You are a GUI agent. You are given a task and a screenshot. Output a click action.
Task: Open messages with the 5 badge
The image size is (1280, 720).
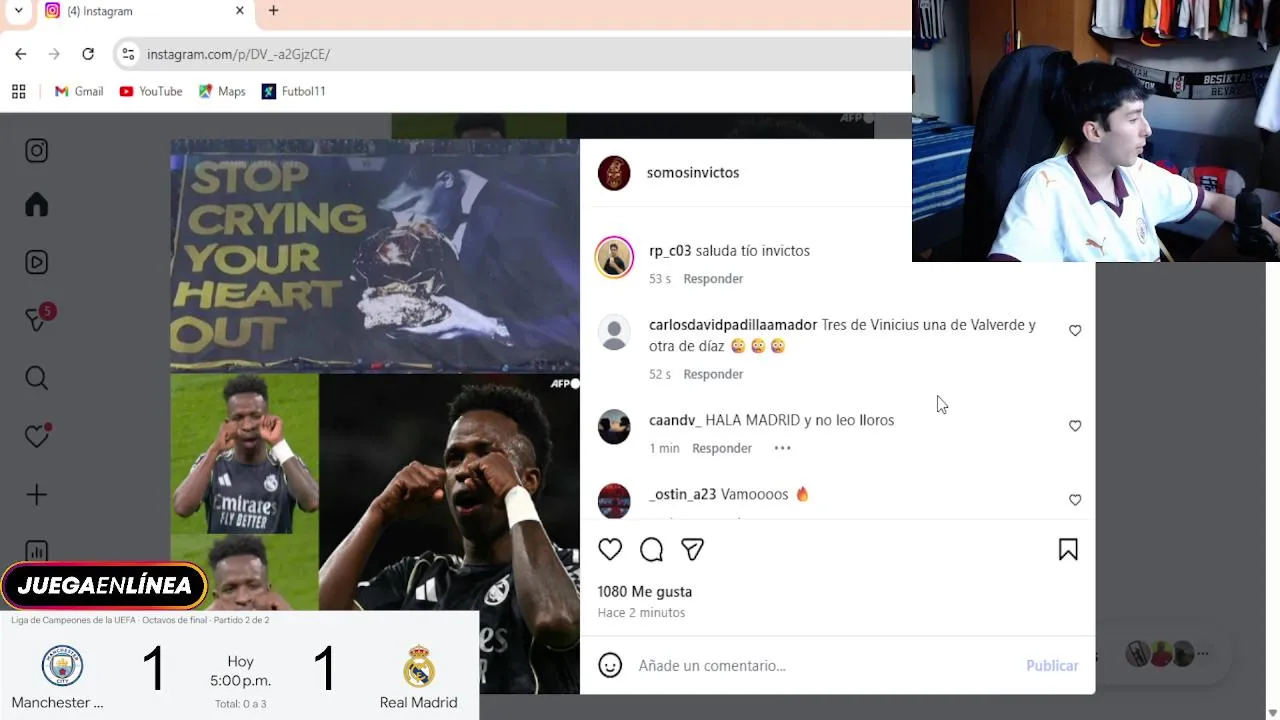click(37, 320)
